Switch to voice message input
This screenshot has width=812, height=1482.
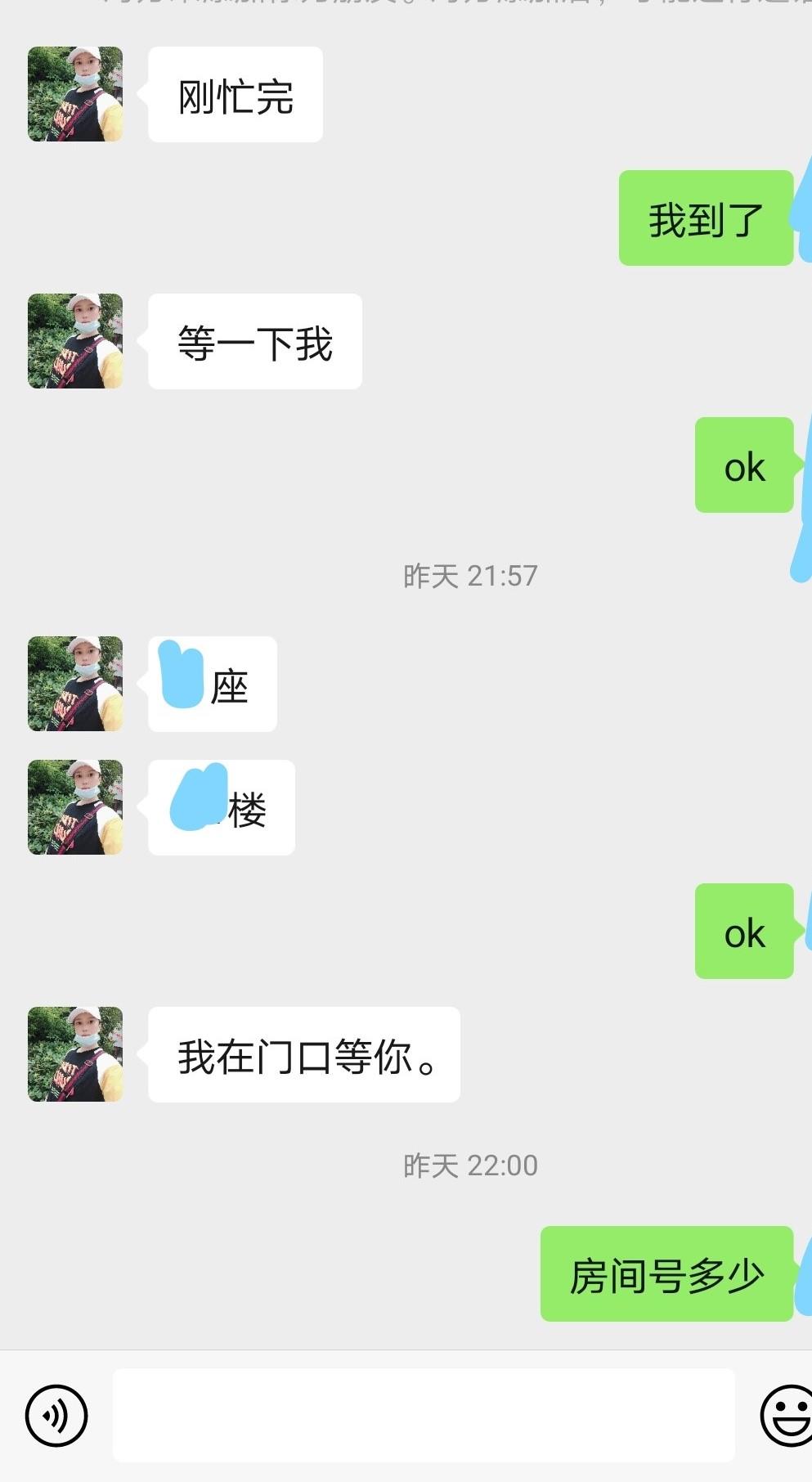pos(56,1416)
